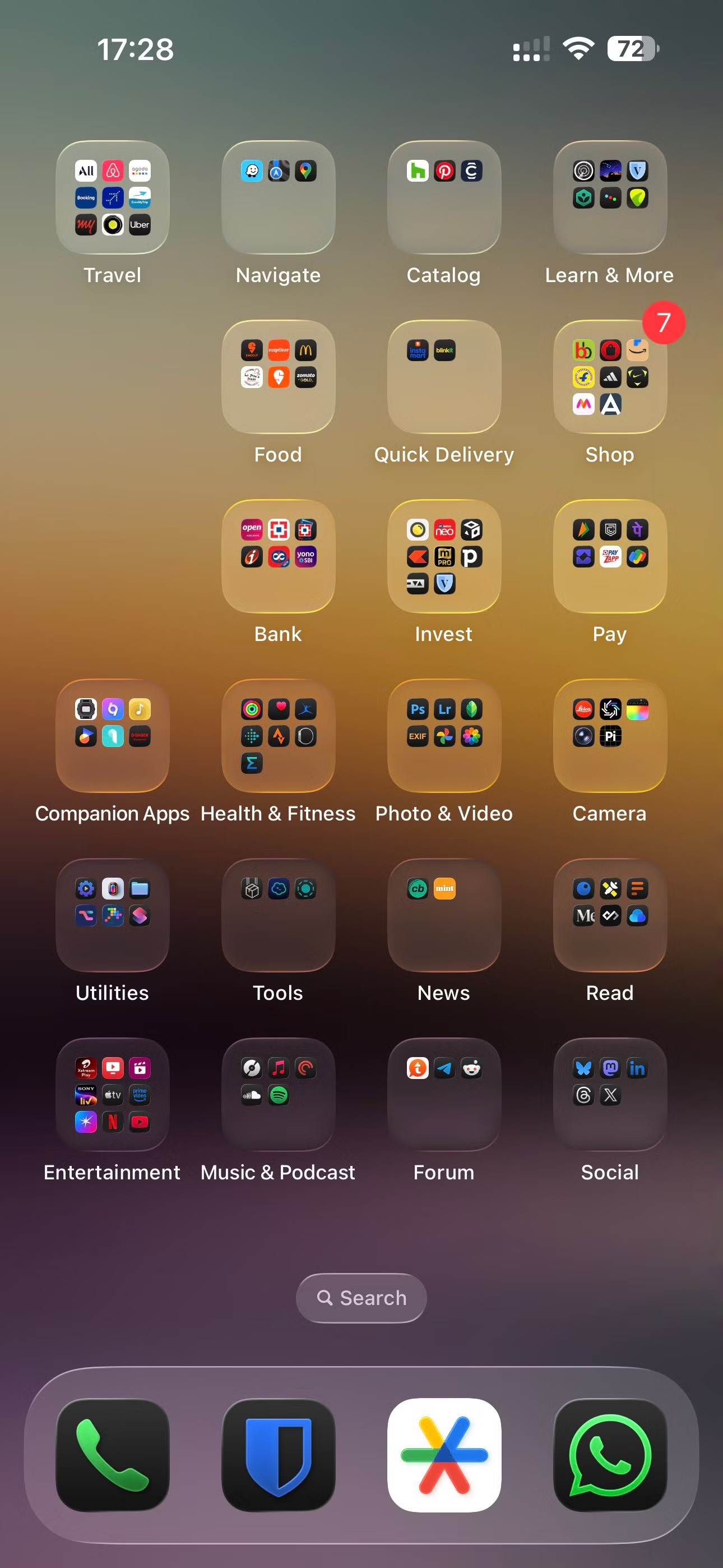Screen dimensions: 723x1568
Task: Open the Catalog folder
Action: point(444,197)
